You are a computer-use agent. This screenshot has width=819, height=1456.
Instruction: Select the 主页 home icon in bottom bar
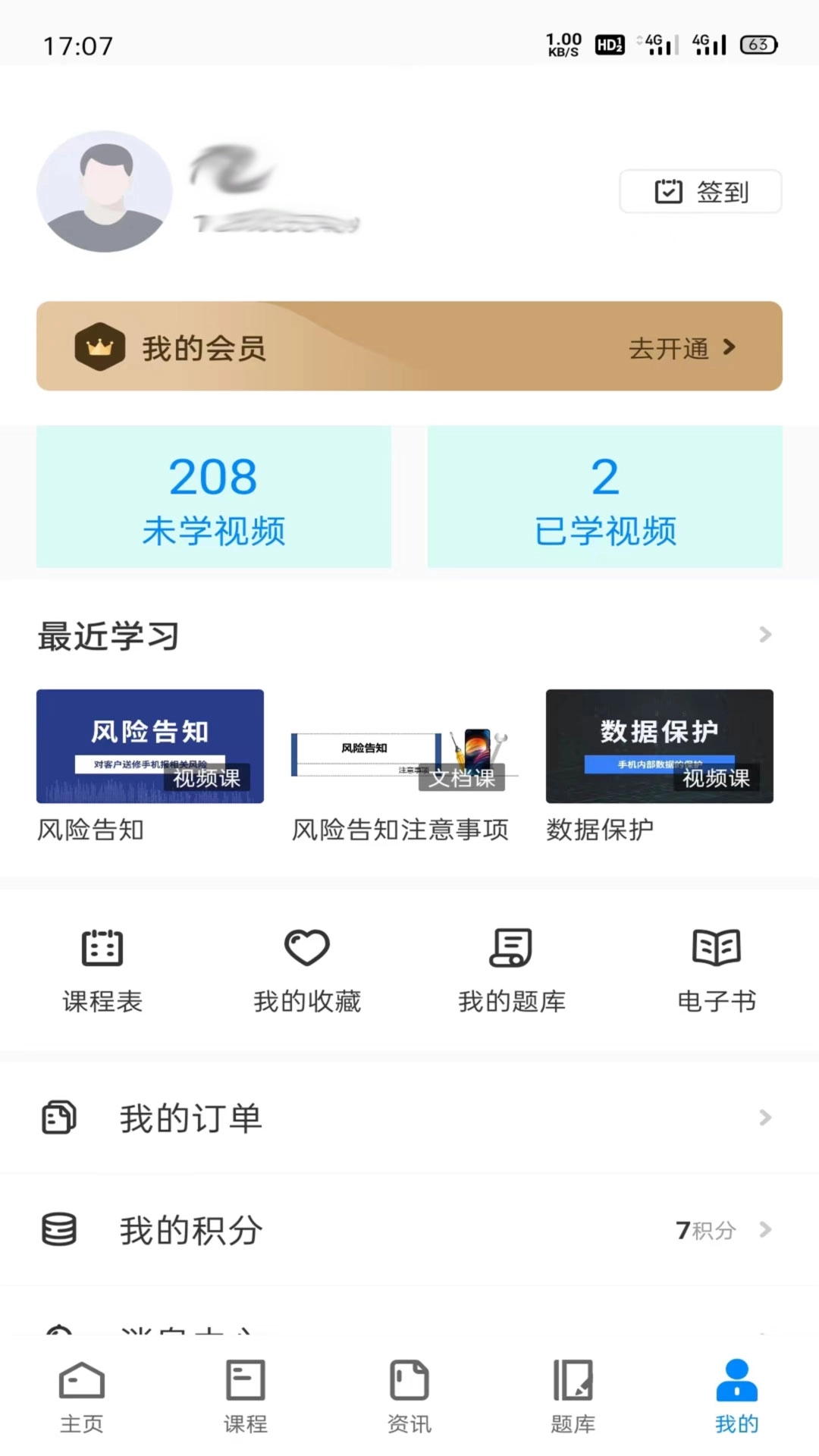pos(81,1382)
